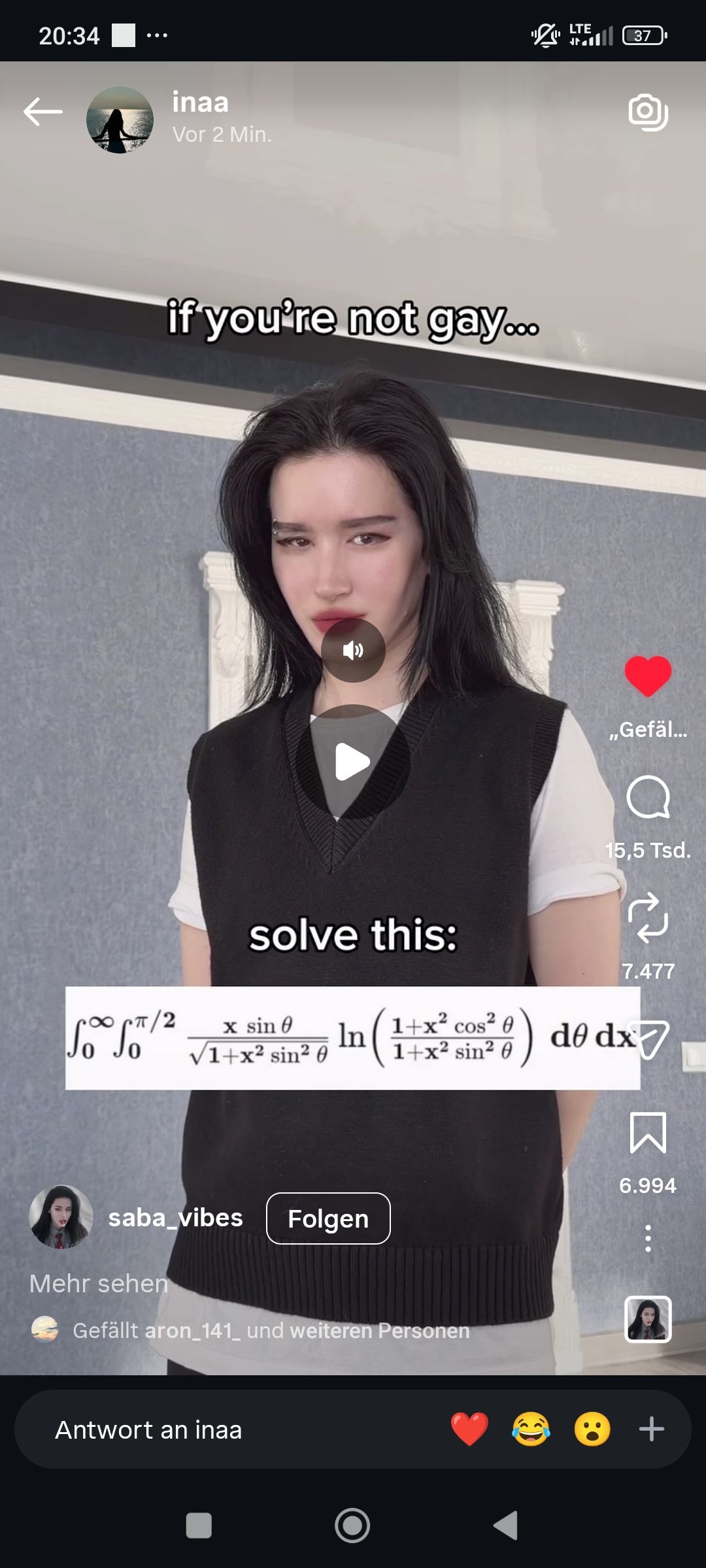The image size is (706, 1568).
Task: Open inaa's profile picture
Action: click(x=120, y=120)
